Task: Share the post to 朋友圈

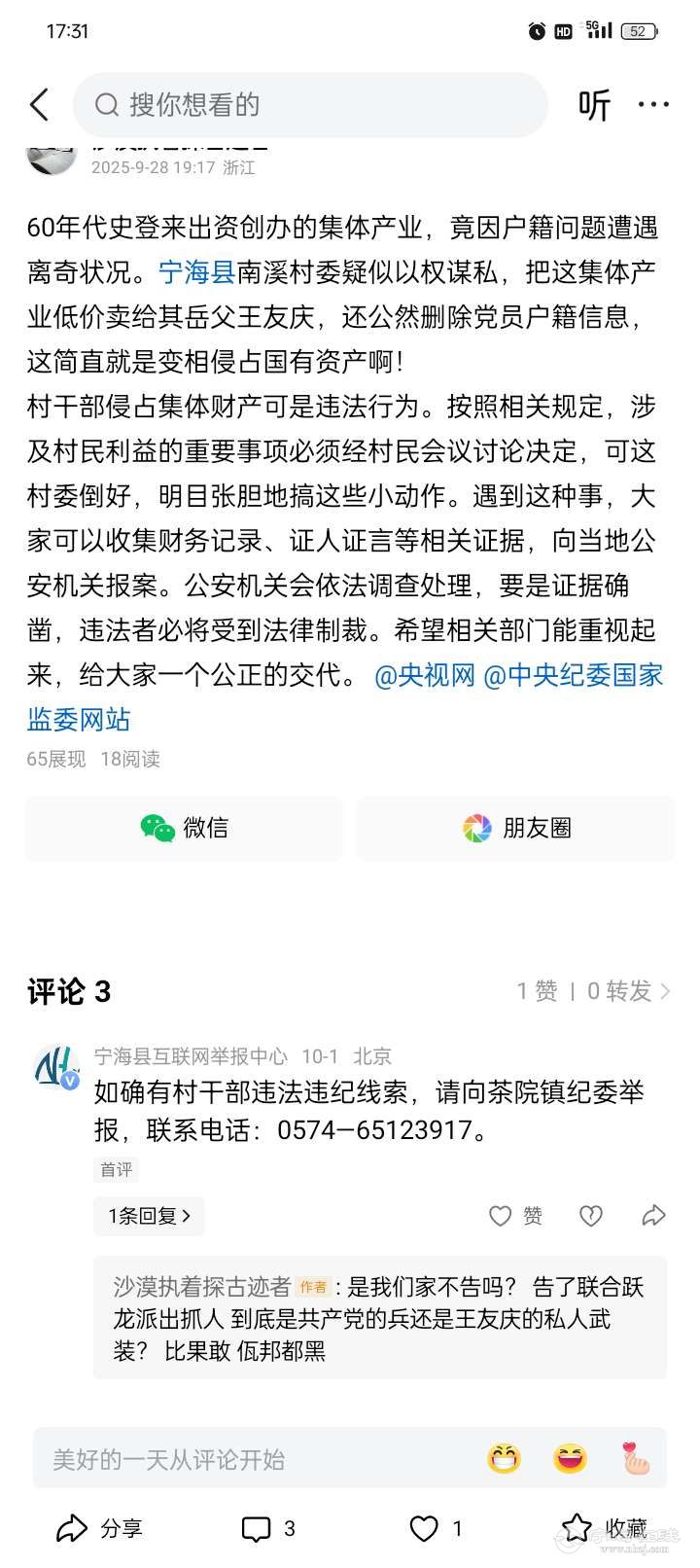Action: (515, 828)
